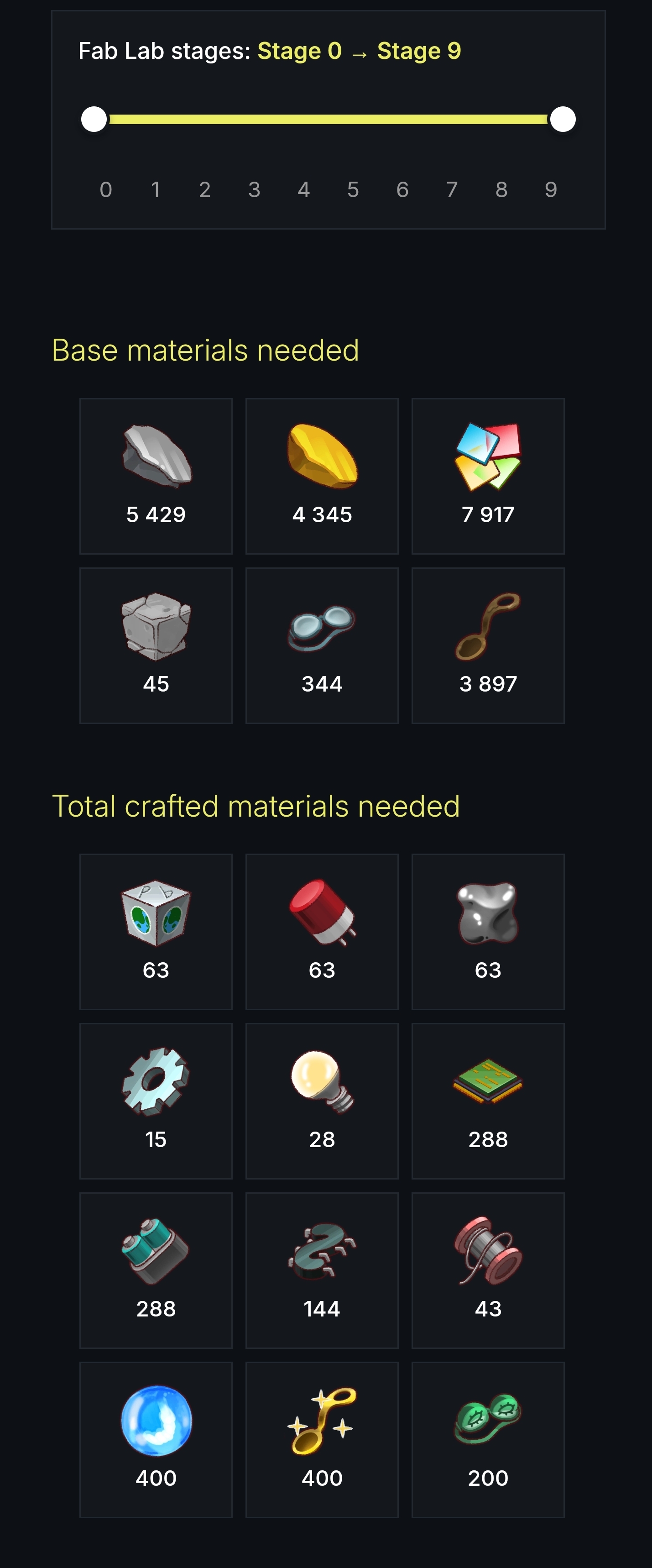652x1568 pixels.
Task: Select the Stage 9 end slider handle
Action: (563, 119)
